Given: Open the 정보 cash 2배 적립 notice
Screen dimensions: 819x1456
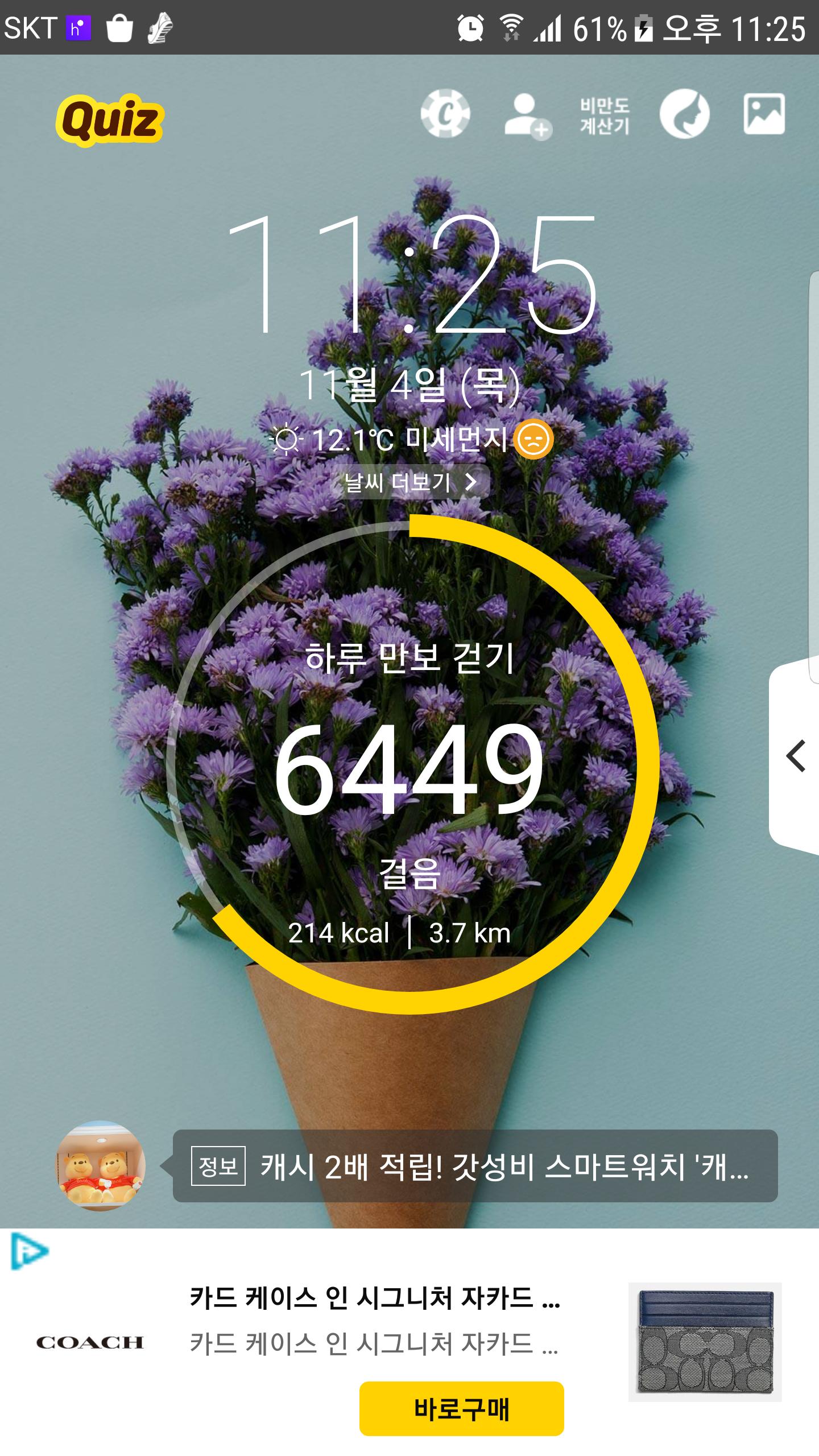Looking at the screenshot, I should pyautogui.click(x=475, y=1167).
